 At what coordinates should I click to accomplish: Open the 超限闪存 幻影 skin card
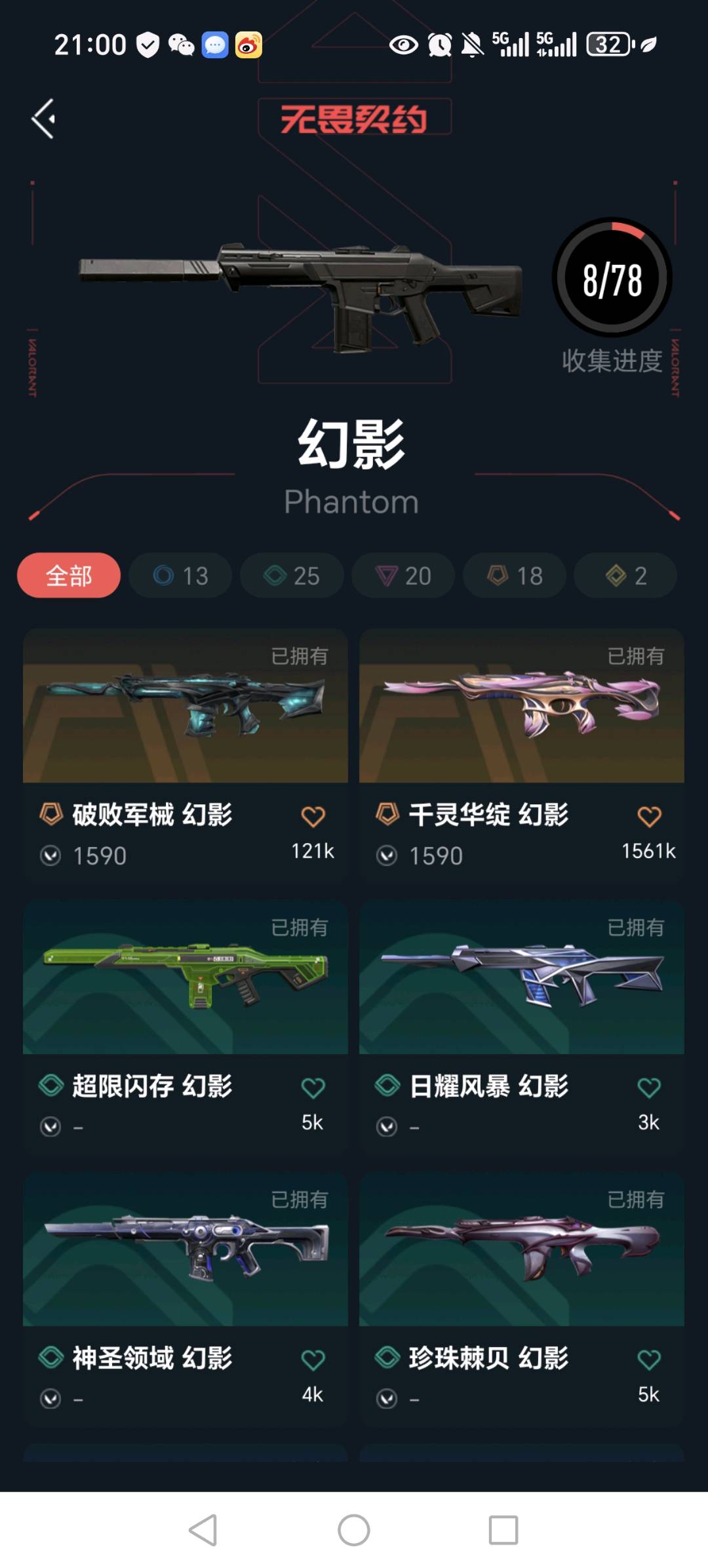186,1026
